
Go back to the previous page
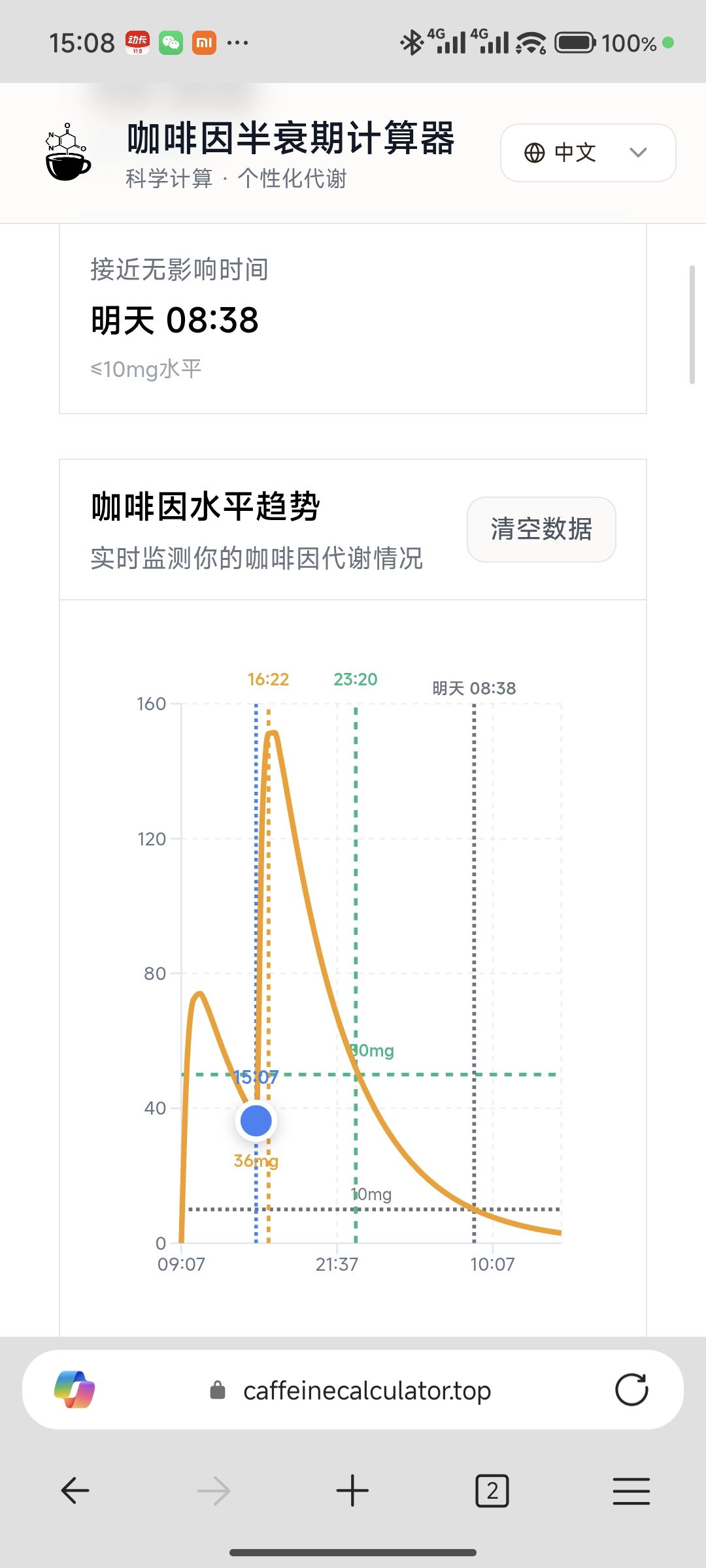pos(75,1491)
